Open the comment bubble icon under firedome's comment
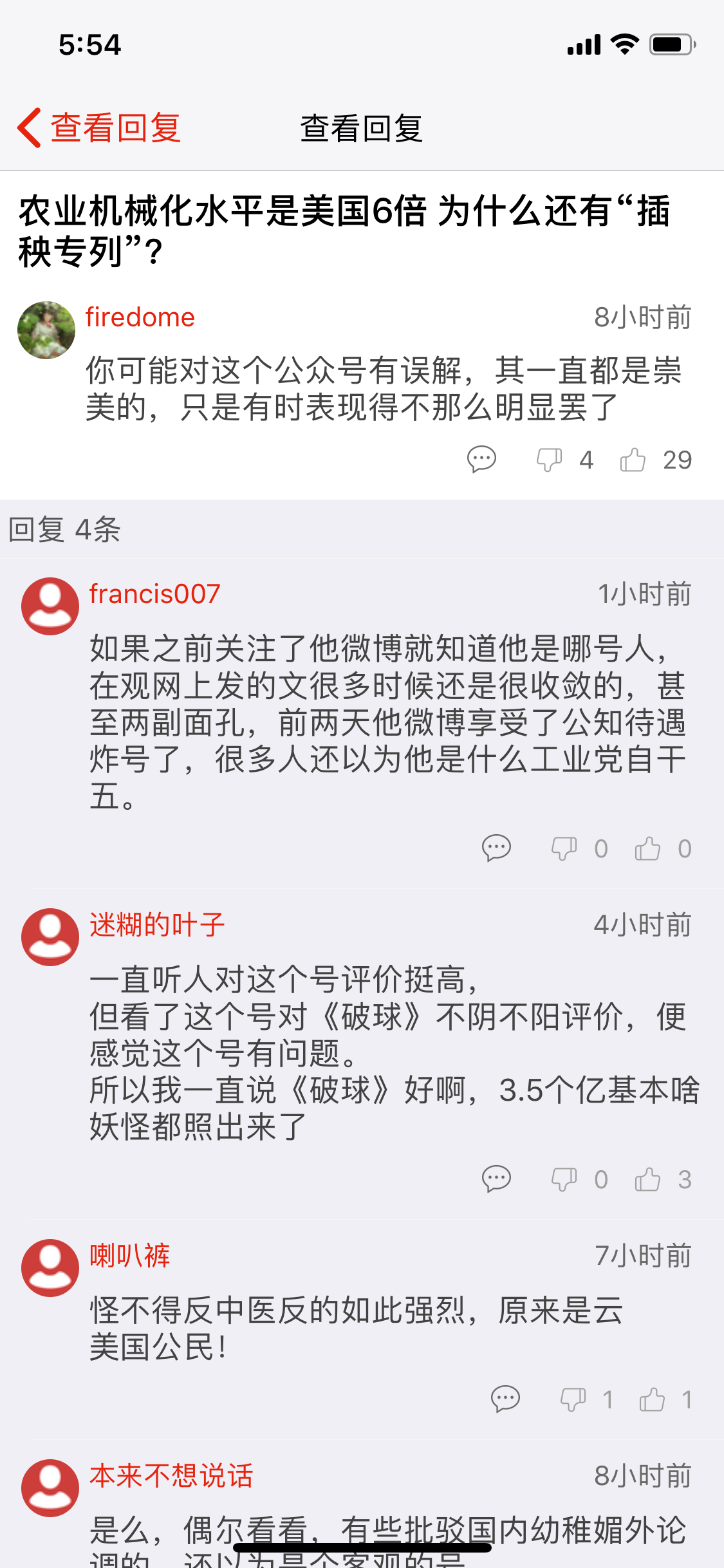724x1568 pixels. [x=481, y=459]
